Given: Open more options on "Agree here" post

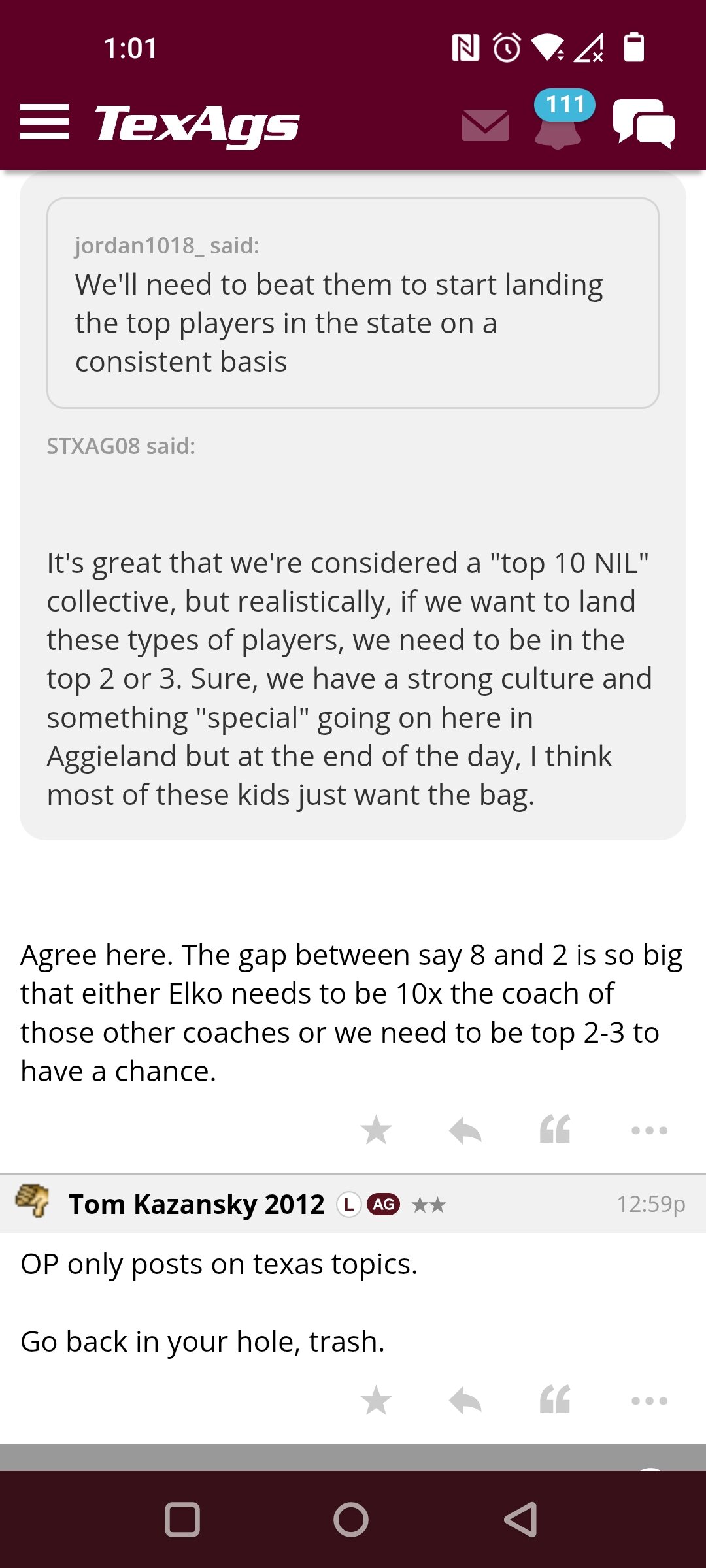Looking at the screenshot, I should click(x=649, y=1130).
